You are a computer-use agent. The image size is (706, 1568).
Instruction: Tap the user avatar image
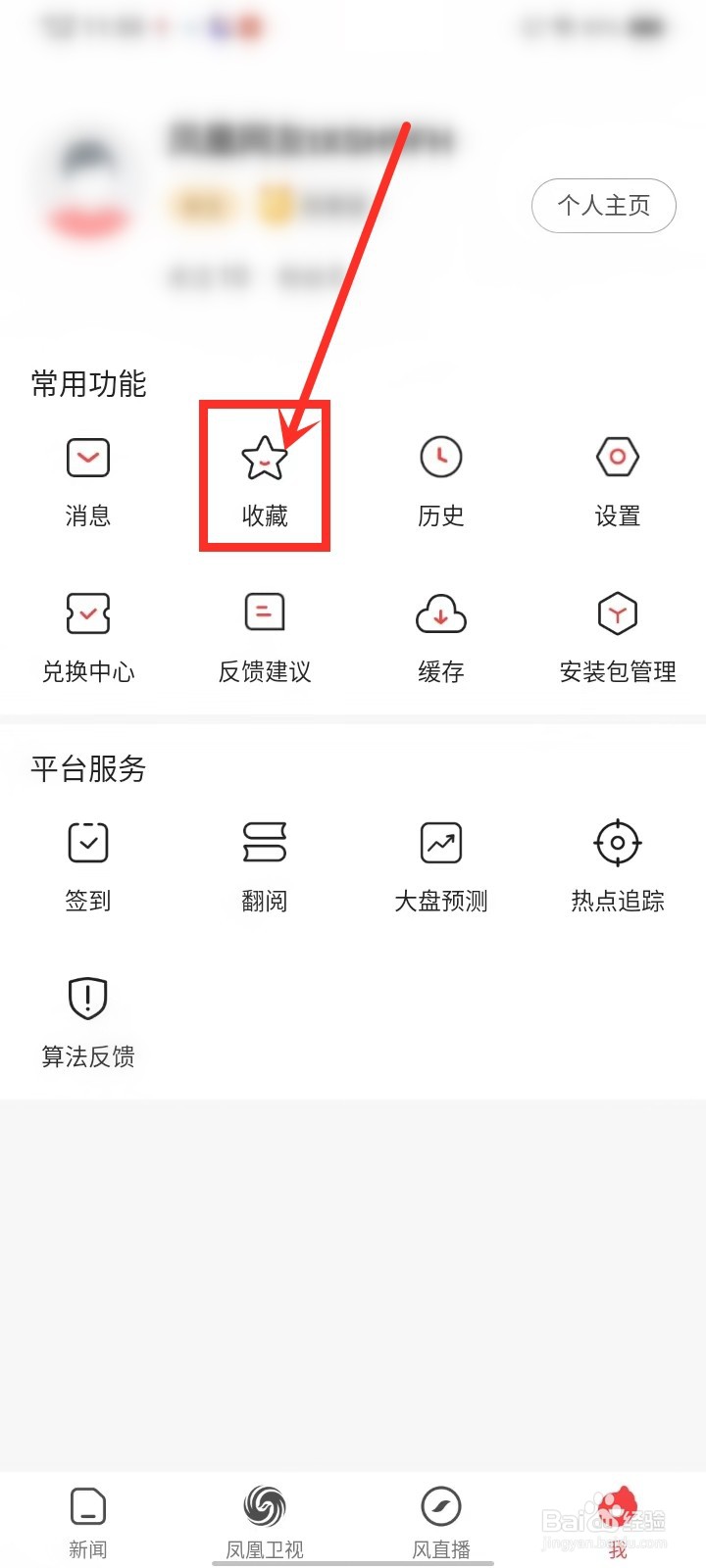pyautogui.click(x=88, y=186)
